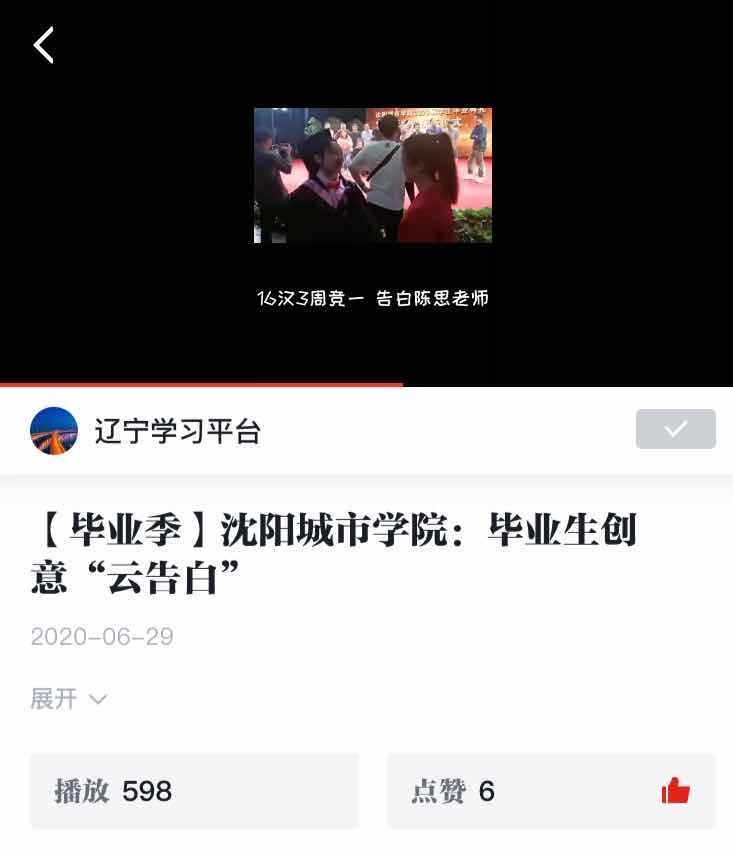
Task: Tap the subscribed checkmark button
Action: coord(675,429)
